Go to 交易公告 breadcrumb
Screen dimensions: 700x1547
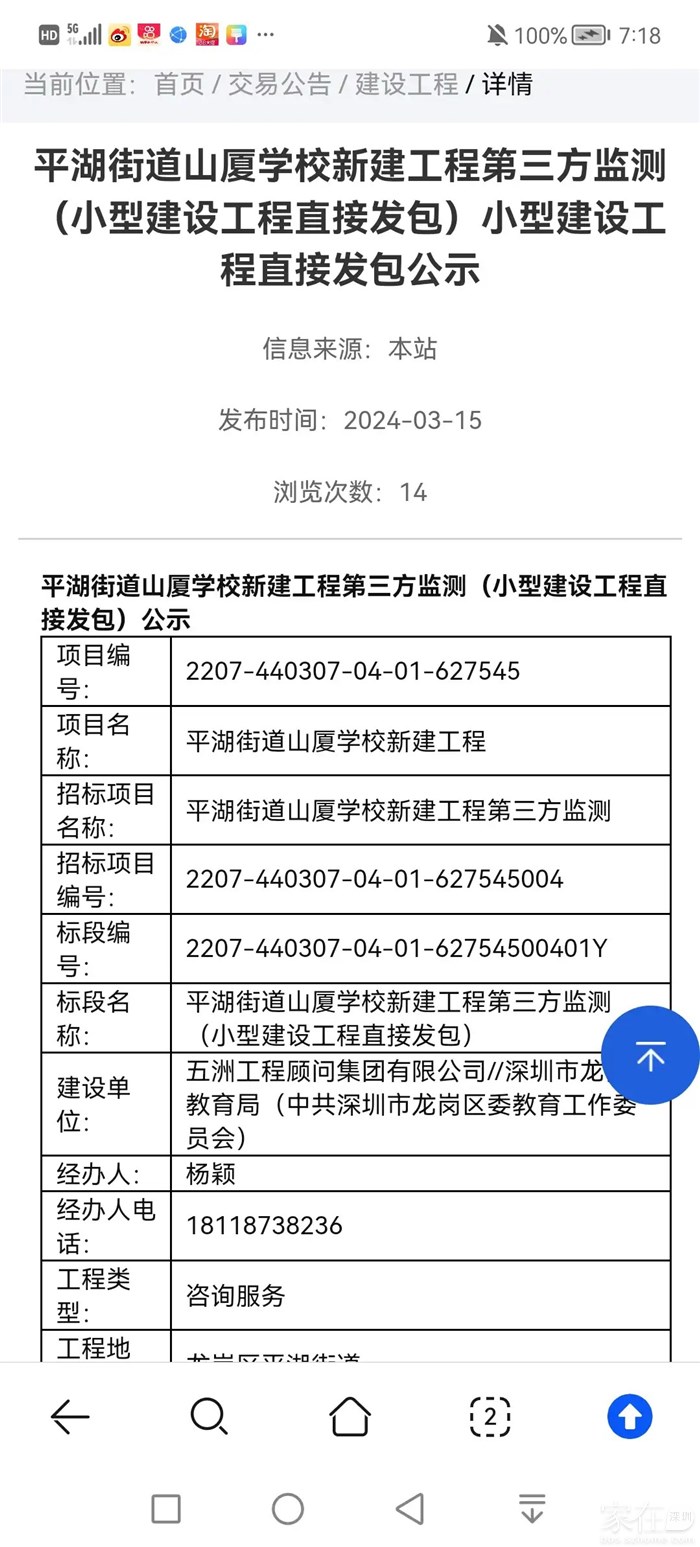pos(279,85)
